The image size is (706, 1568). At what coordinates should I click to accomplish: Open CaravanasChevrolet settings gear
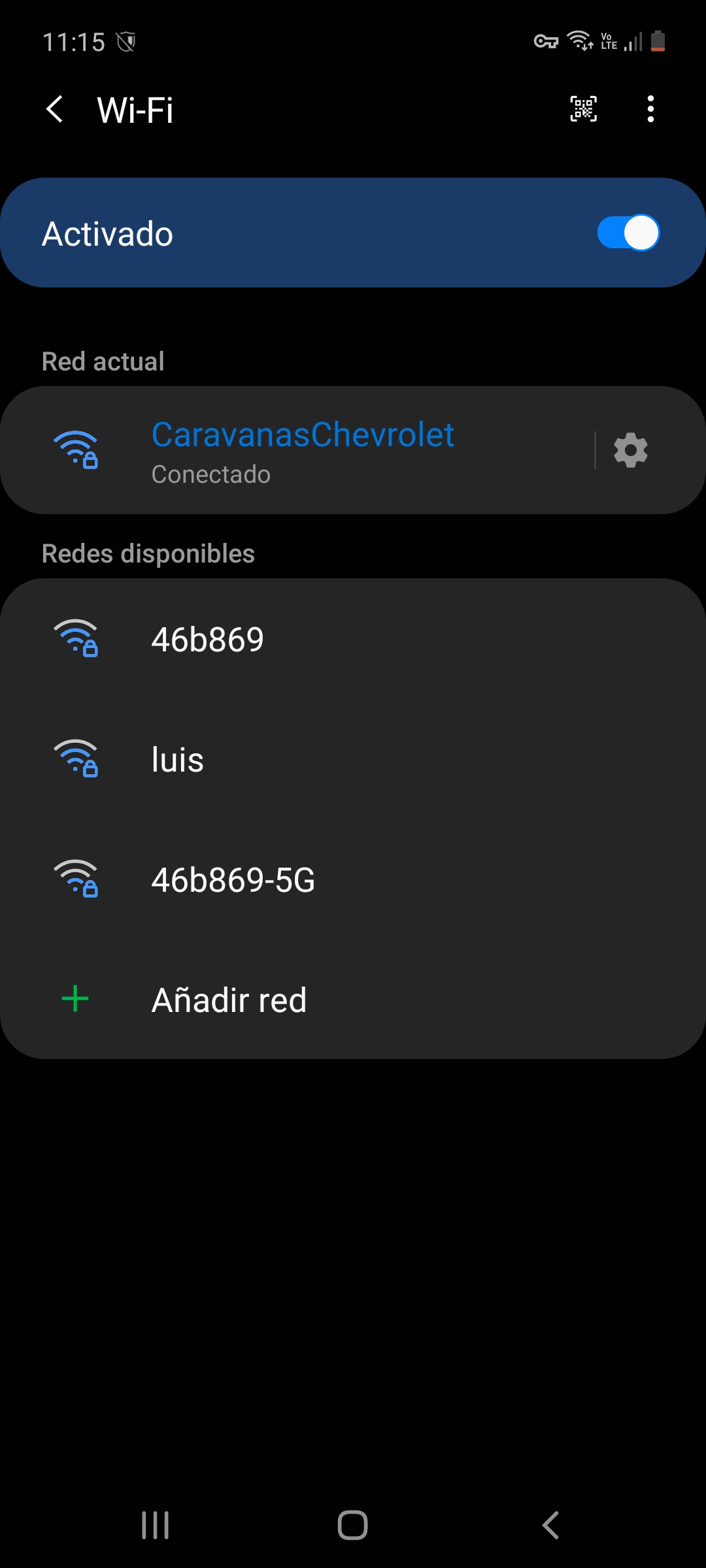(630, 450)
